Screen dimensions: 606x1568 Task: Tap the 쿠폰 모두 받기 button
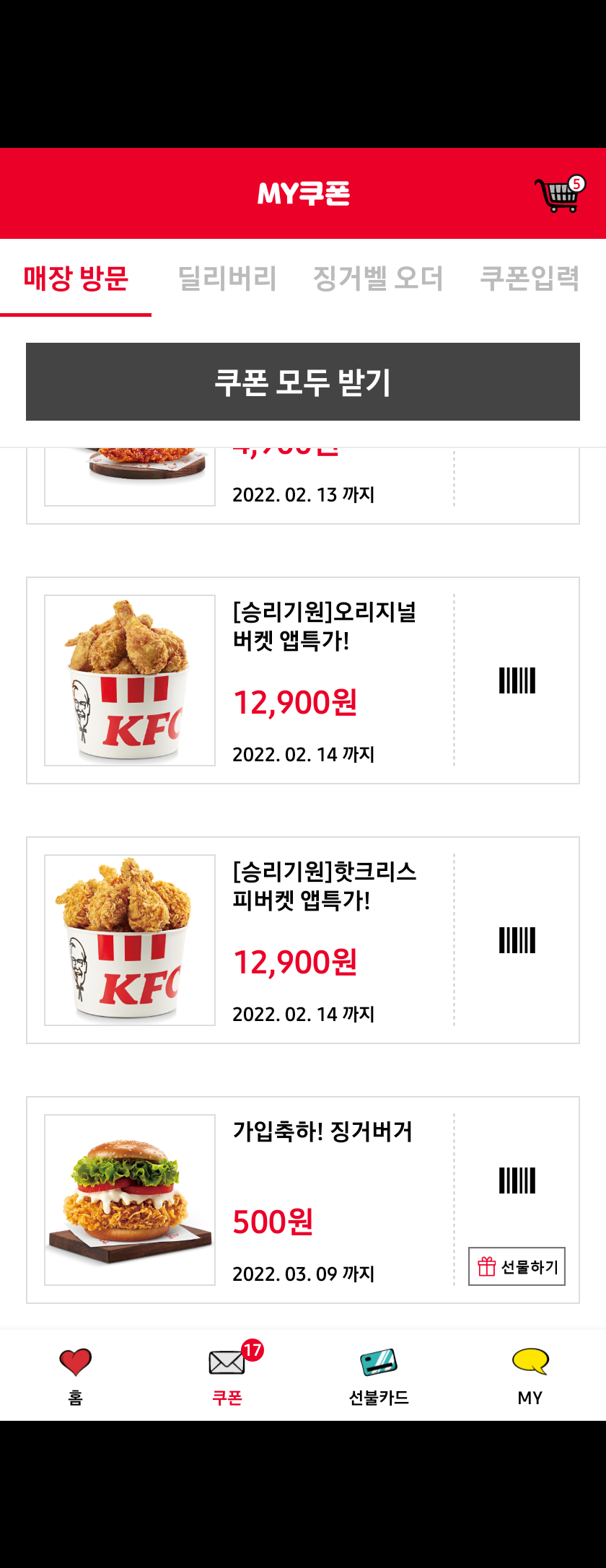point(303,382)
